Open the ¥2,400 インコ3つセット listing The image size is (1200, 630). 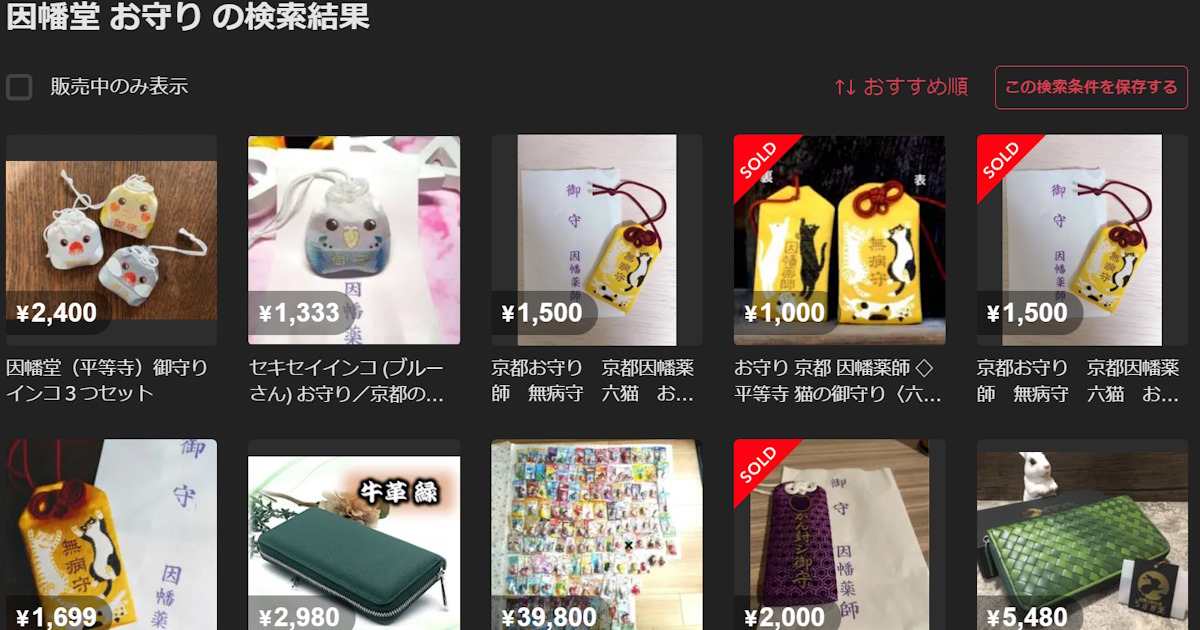[x=111, y=240]
